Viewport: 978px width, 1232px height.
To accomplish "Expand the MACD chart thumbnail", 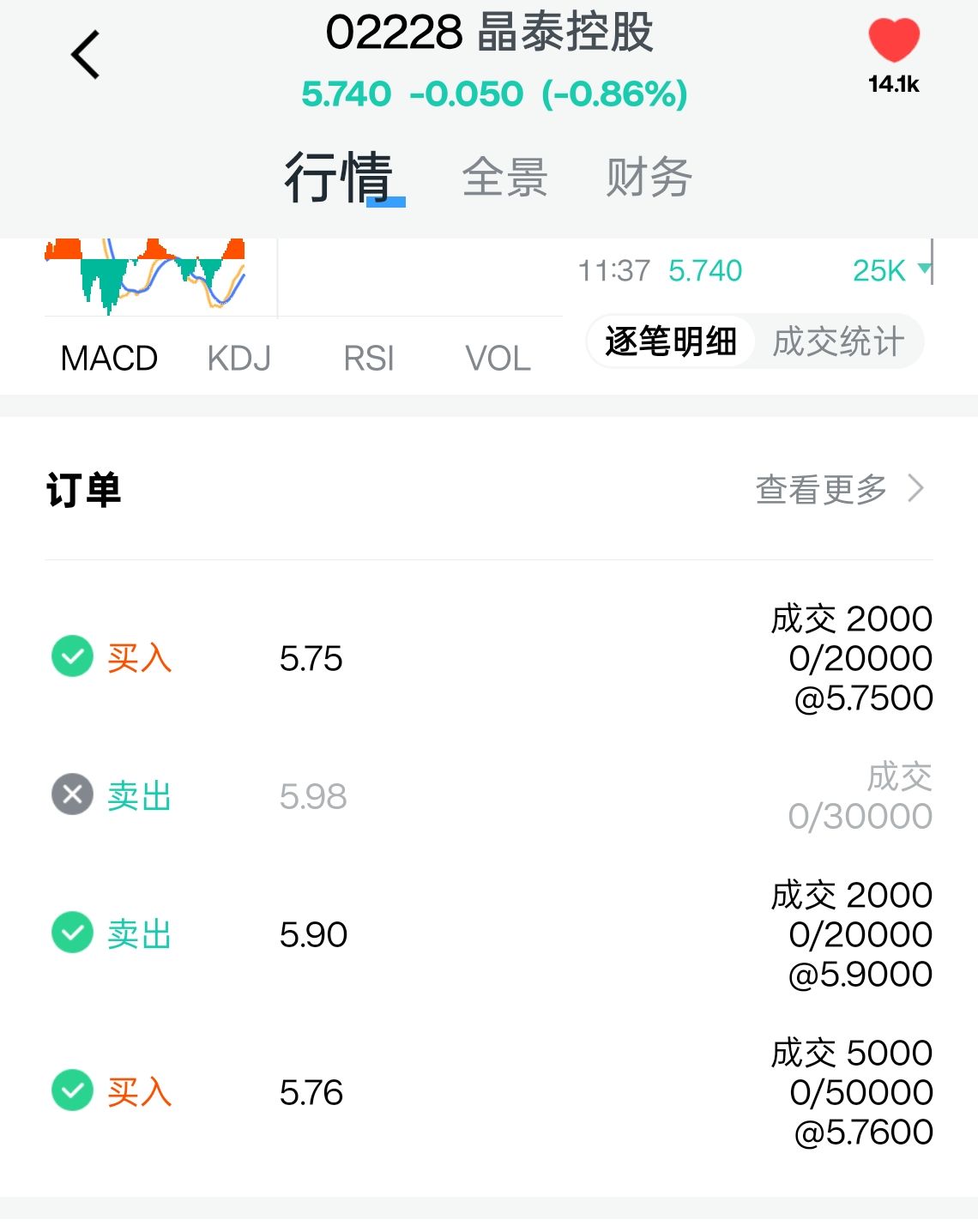I will (146, 276).
